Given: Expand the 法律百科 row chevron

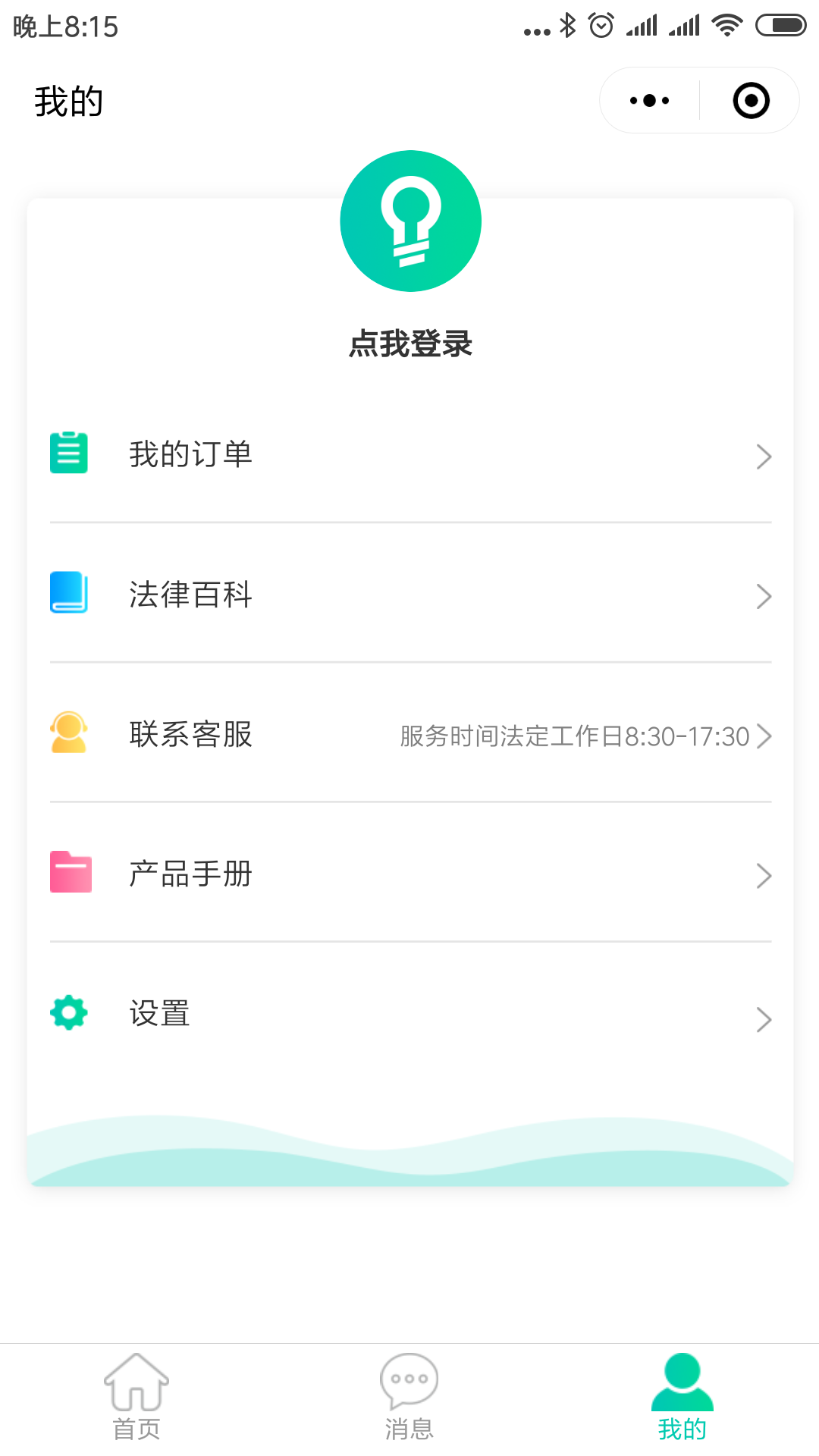Looking at the screenshot, I should click(x=764, y=596).
